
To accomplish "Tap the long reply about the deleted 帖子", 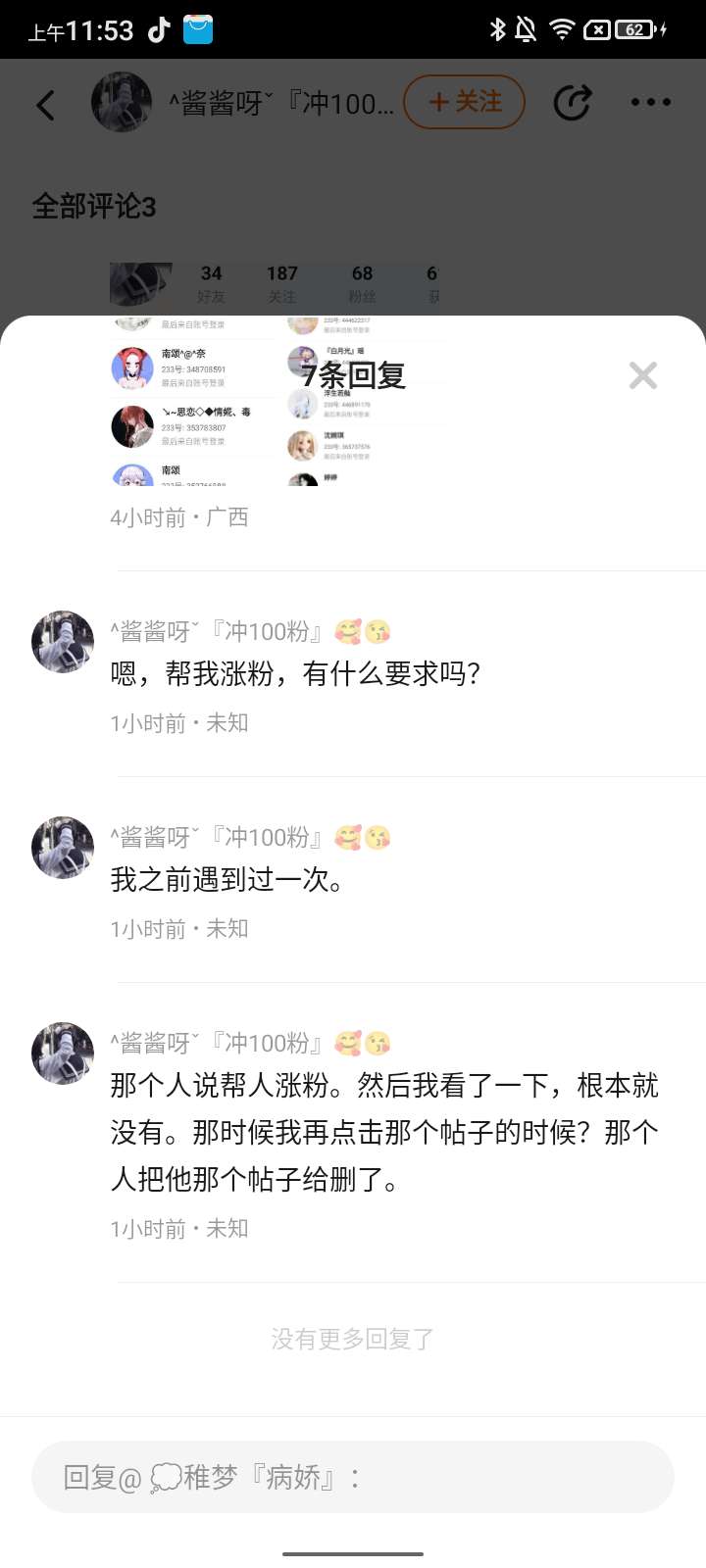I will 384,1132.
